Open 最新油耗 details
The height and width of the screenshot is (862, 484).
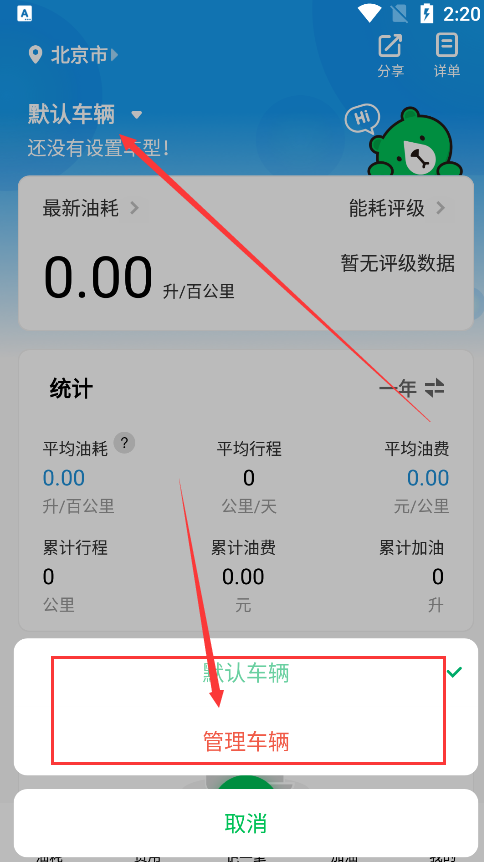pyautogui.click(x=91, y=208)
